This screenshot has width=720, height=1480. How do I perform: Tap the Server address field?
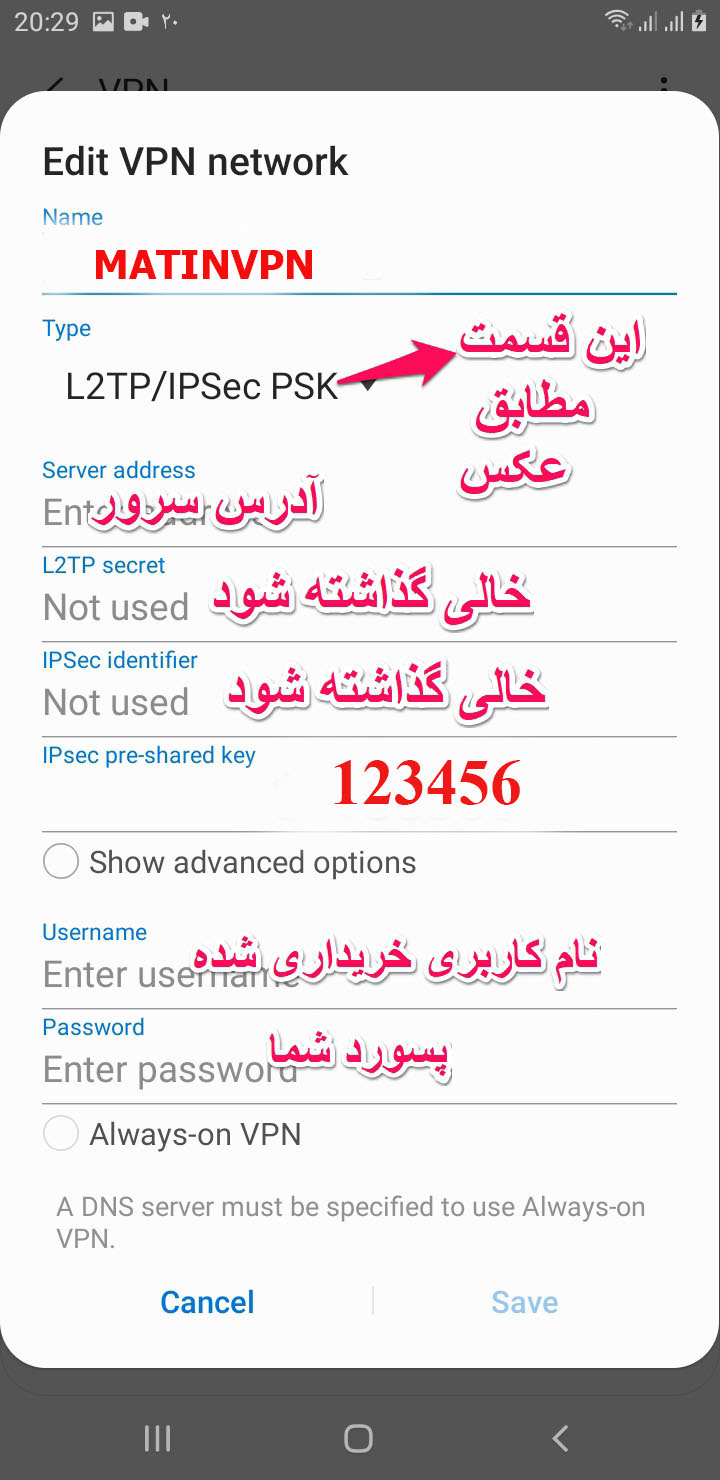pos(358,512)
